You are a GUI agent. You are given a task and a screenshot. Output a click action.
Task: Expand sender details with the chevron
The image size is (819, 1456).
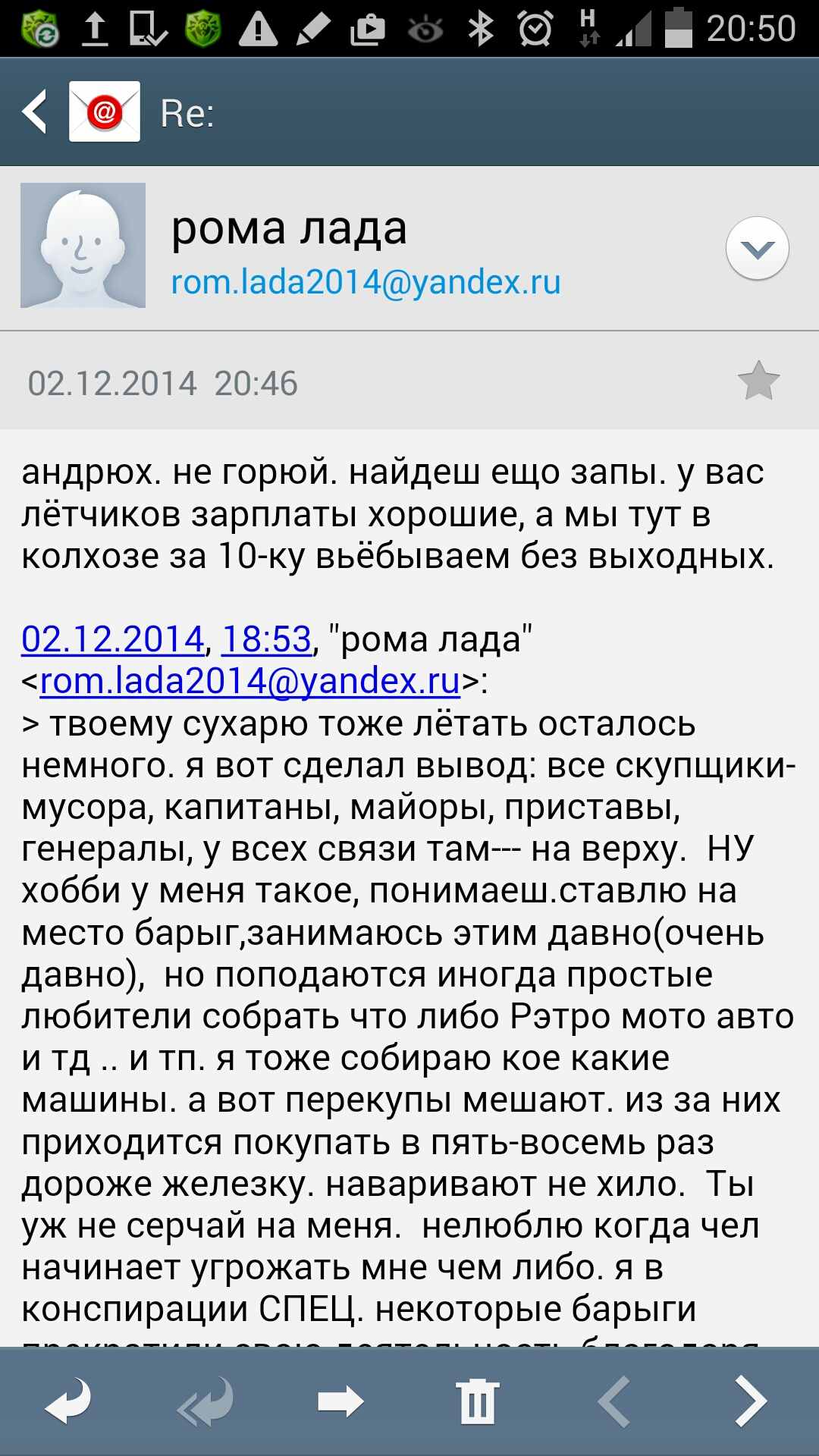point(757,248)
